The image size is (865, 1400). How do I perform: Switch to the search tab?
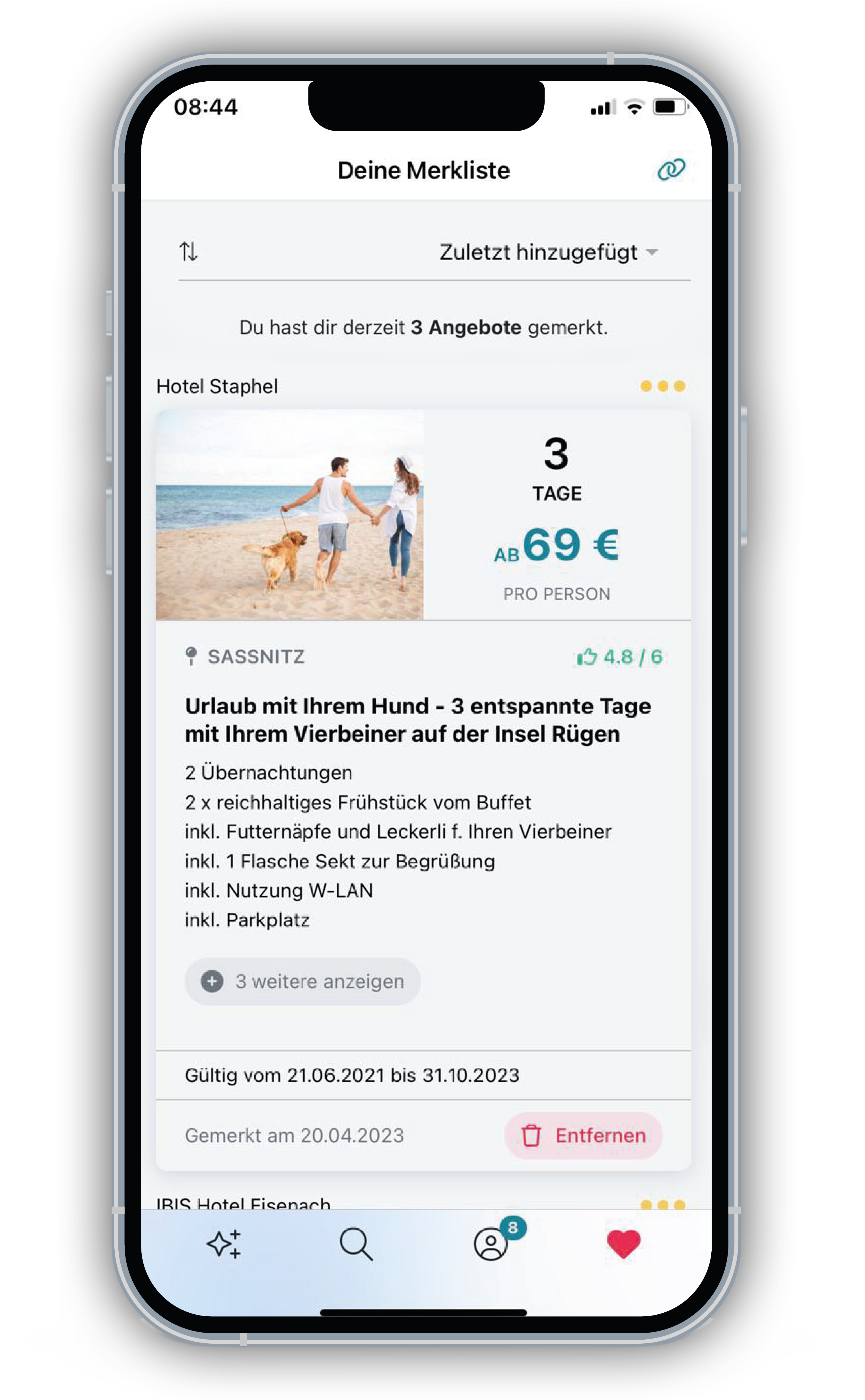(x=356, y=1244)
